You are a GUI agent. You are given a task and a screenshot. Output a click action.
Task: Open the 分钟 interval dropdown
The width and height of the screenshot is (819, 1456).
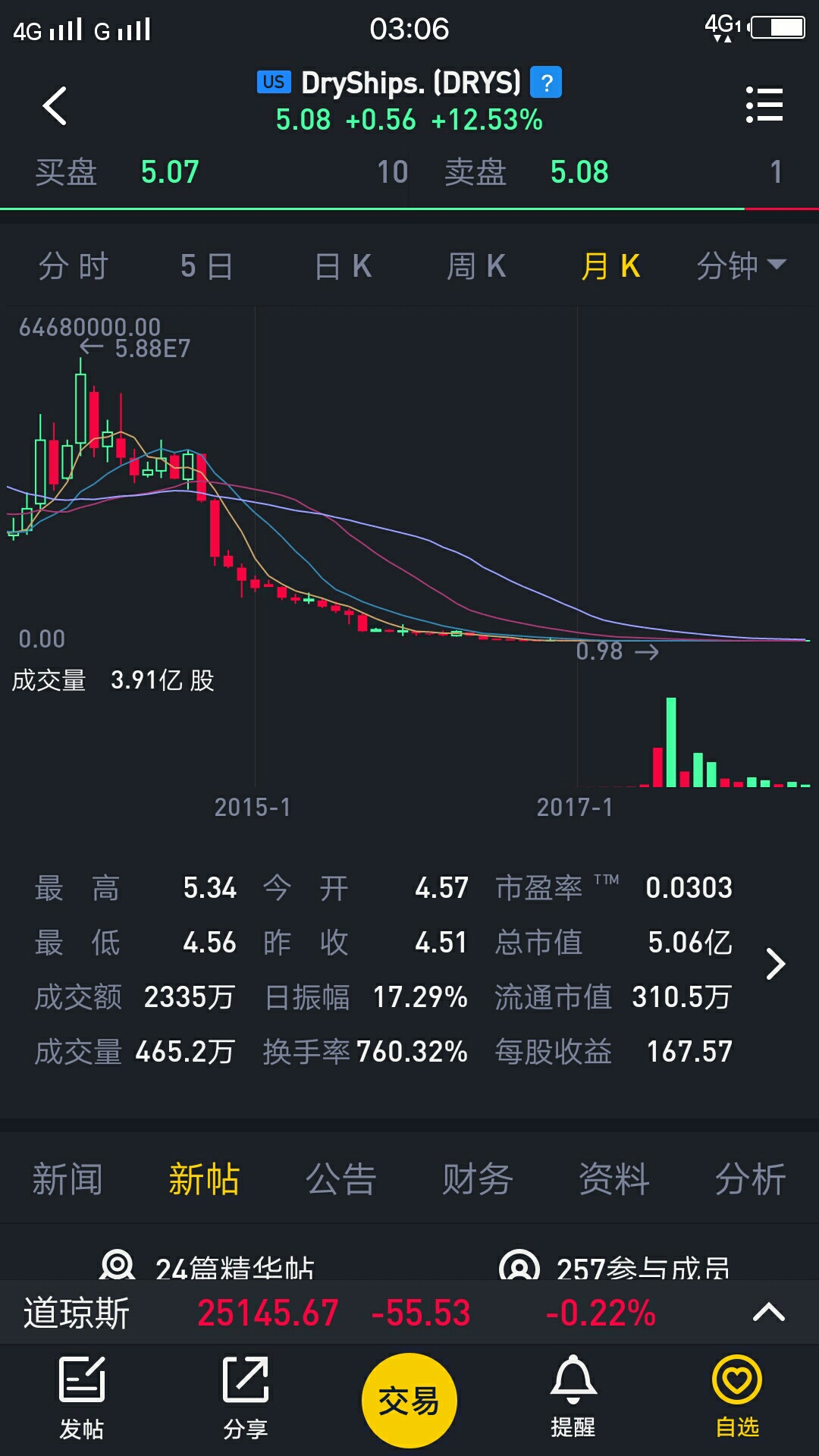click(741, 266)
